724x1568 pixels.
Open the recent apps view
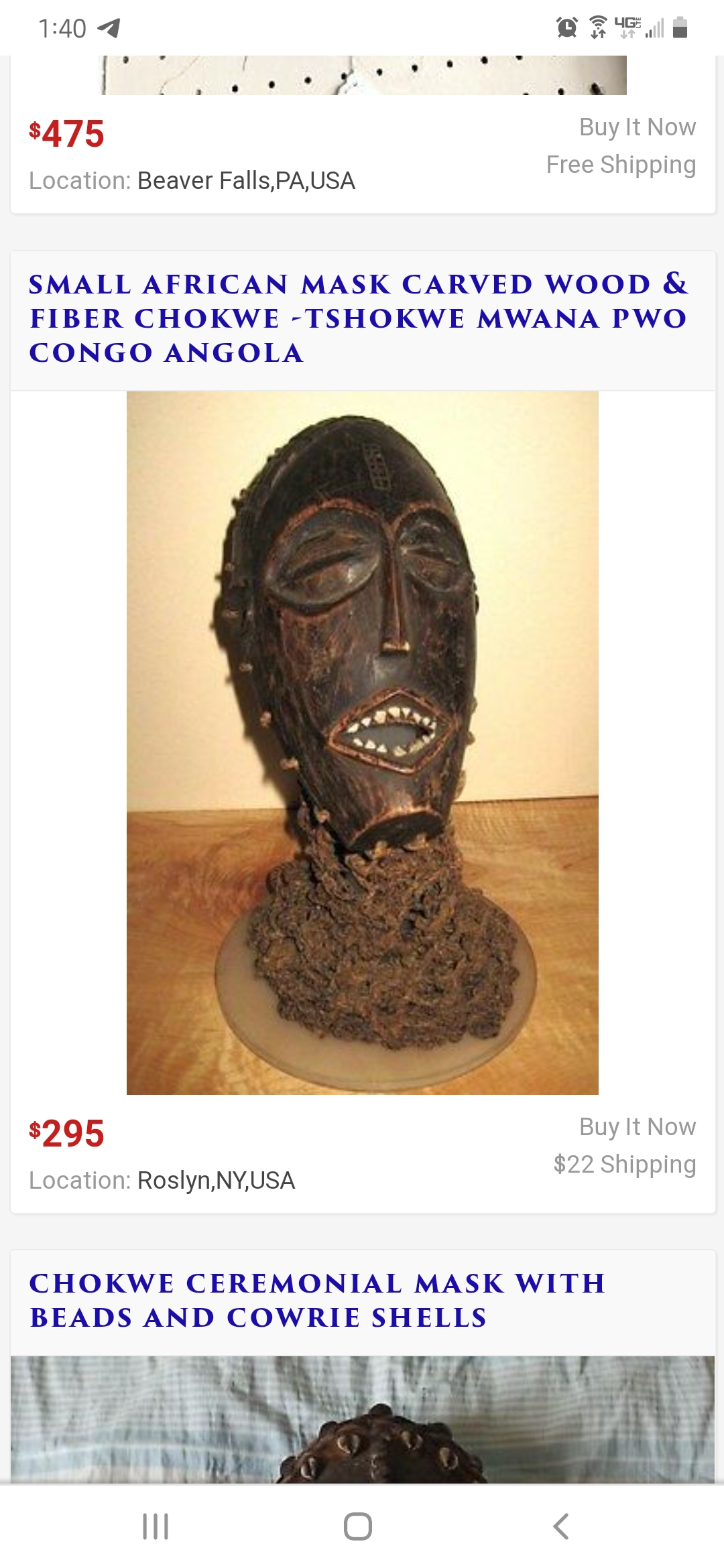pos(156,1526)
